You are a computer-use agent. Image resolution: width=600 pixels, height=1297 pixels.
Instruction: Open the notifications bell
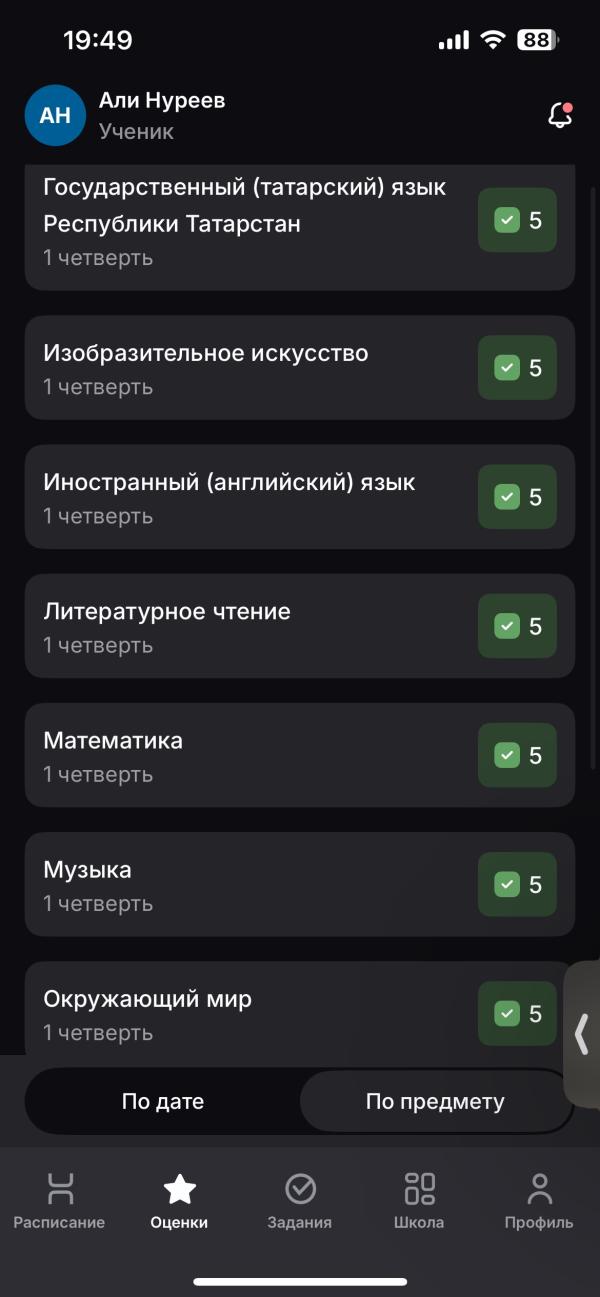tap(560, 115)
